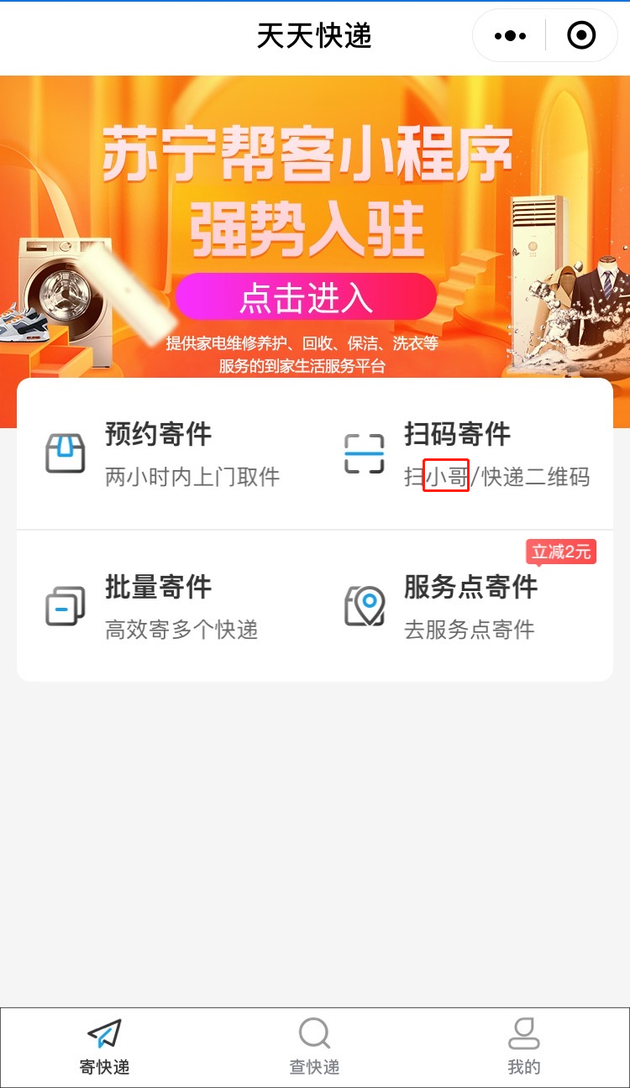Go to the 我的 tab
Screen dimensions: 630x1088
tap(523, 1047)
